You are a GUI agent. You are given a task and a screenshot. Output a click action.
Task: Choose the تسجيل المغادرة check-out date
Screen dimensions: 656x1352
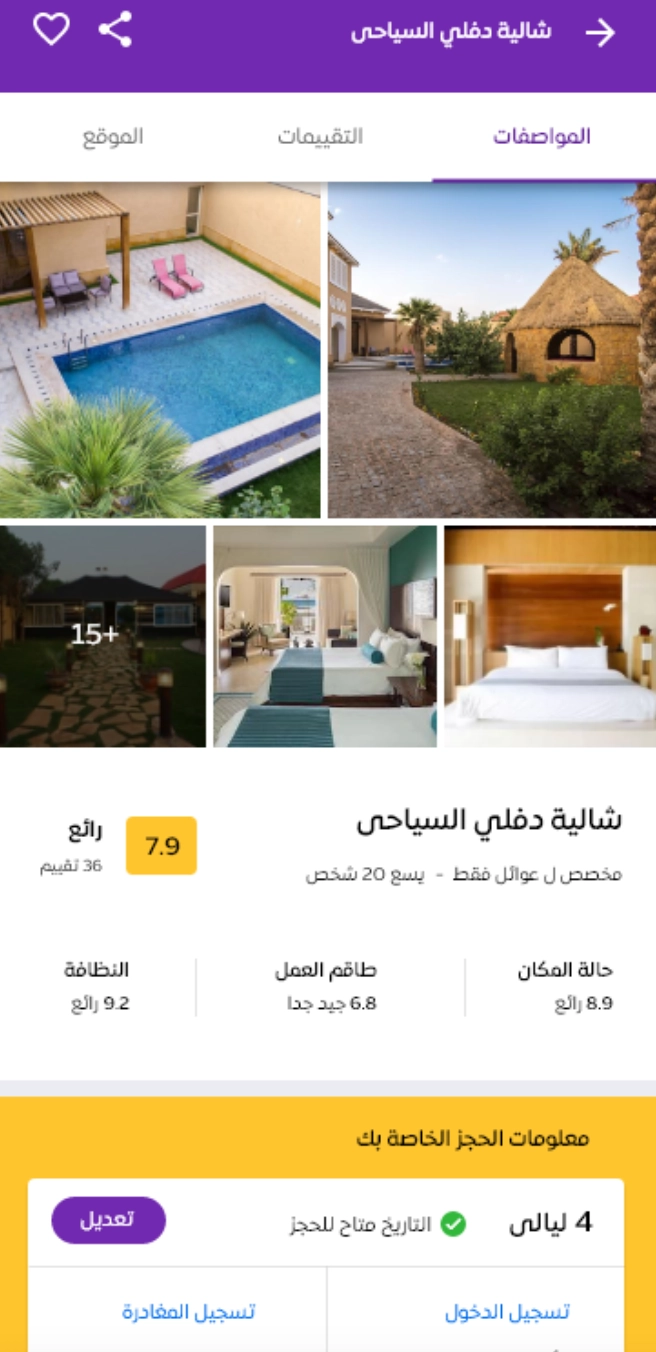(x=189, y=1312)
